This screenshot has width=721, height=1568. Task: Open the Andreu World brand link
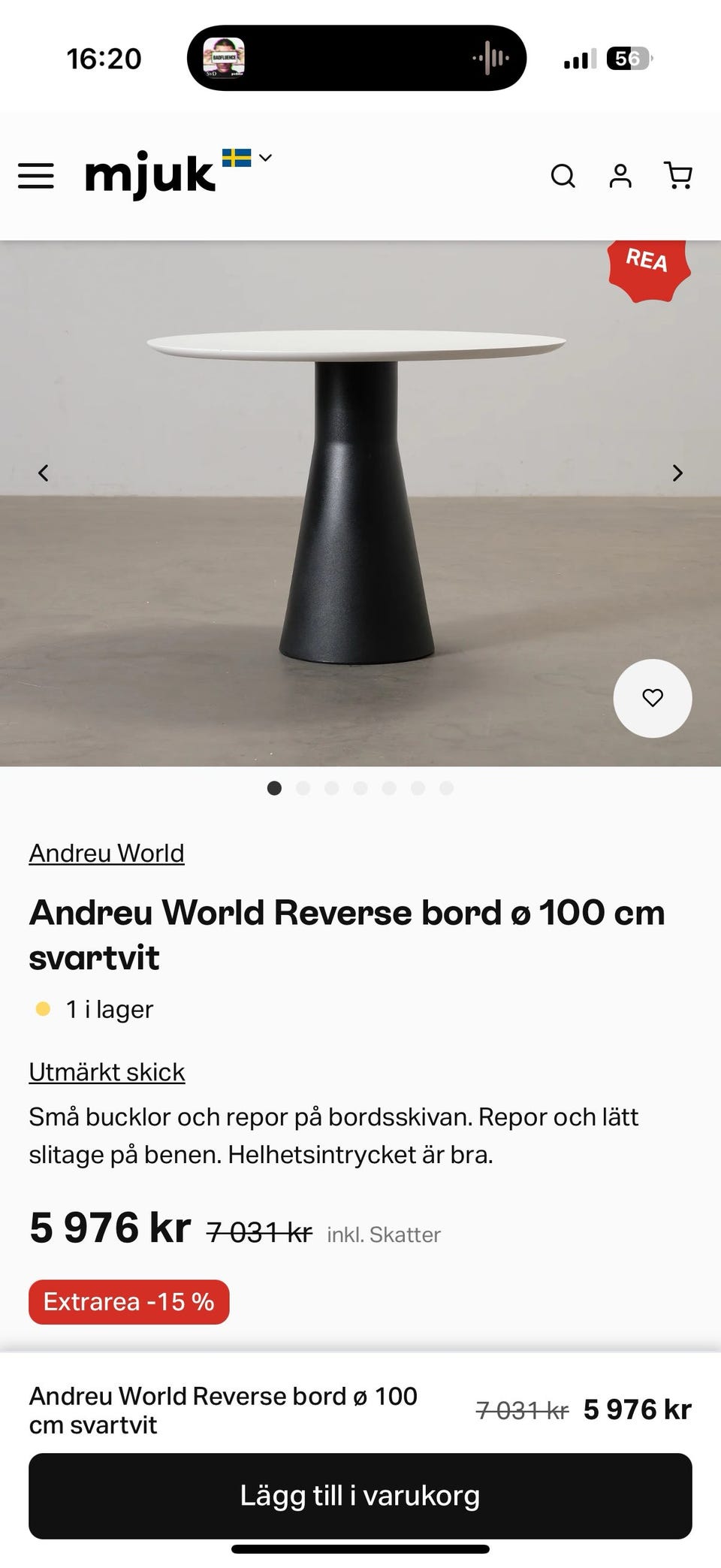point(107,853)
